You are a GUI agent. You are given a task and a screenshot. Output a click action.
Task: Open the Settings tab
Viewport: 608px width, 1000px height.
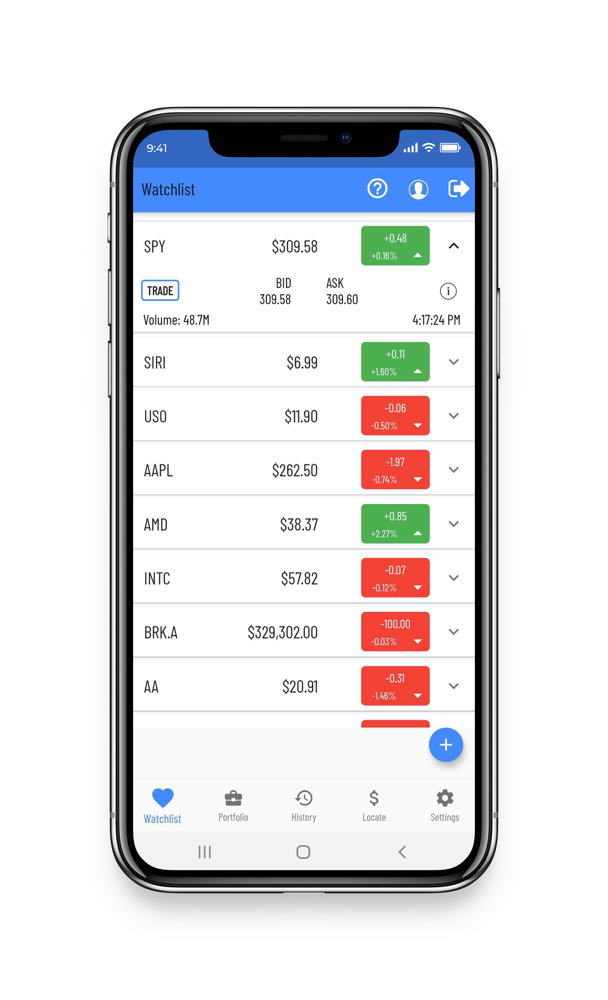[445, 805]
